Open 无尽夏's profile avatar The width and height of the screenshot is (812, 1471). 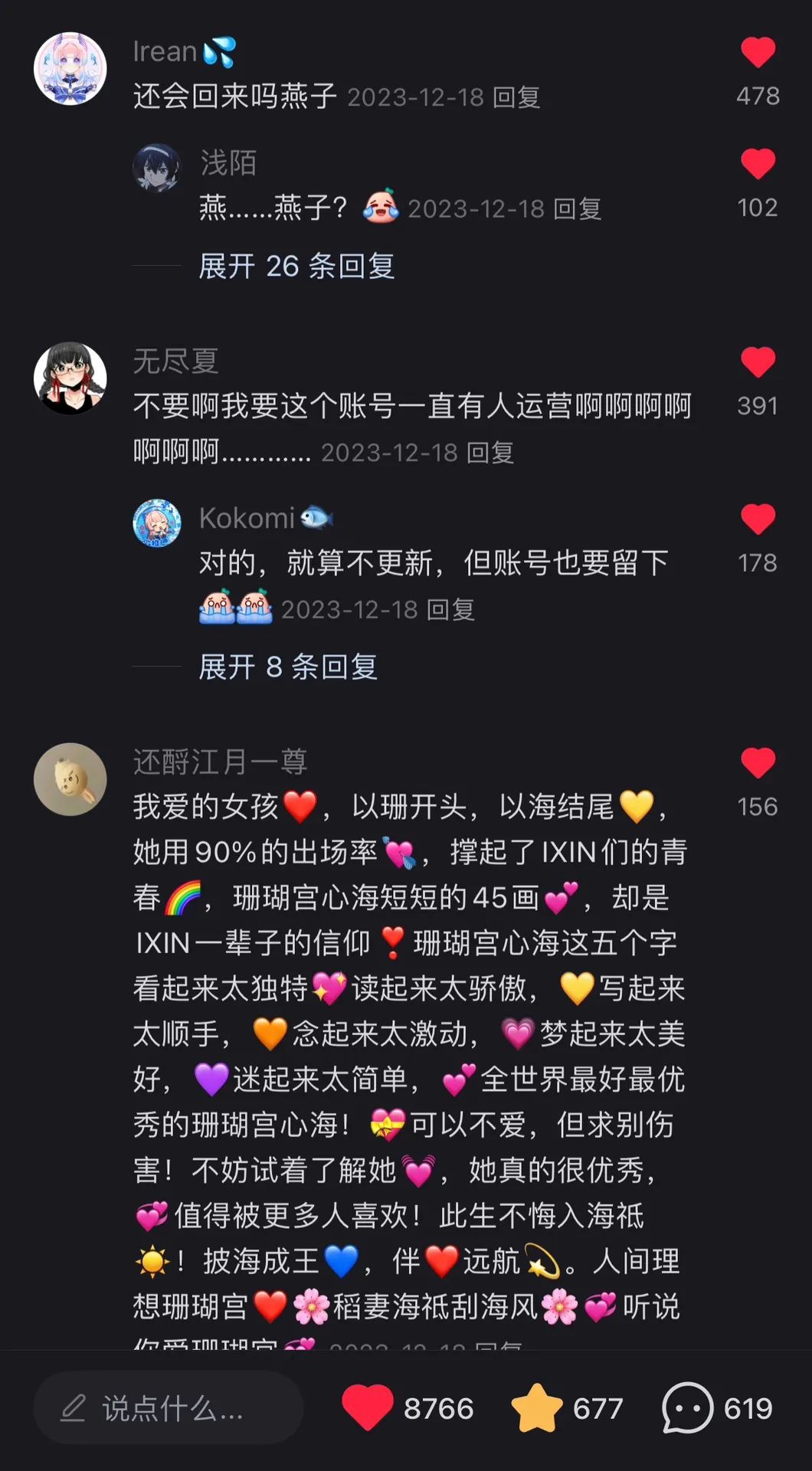pos(70,378)
